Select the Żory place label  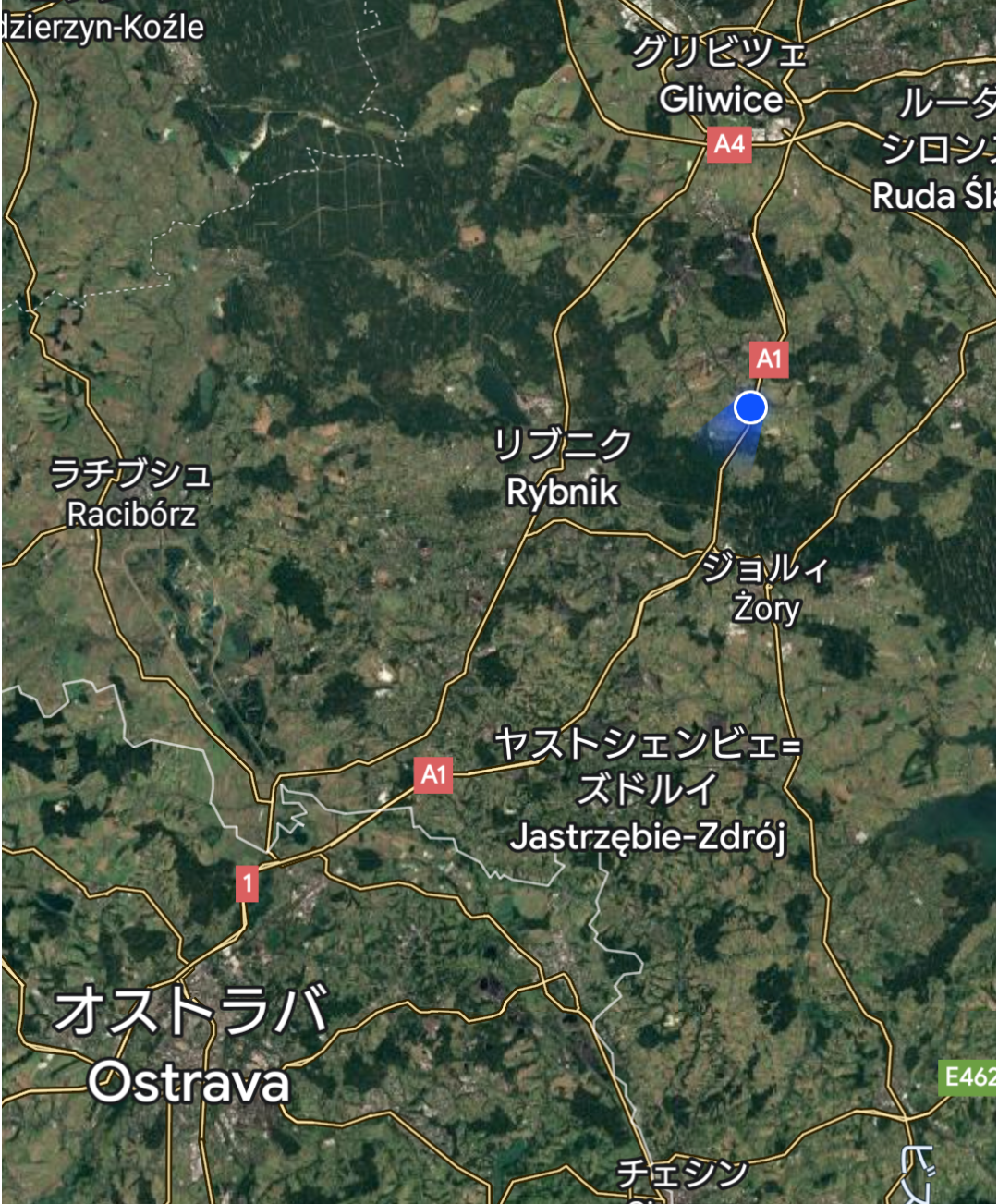[x=766, y=608]
